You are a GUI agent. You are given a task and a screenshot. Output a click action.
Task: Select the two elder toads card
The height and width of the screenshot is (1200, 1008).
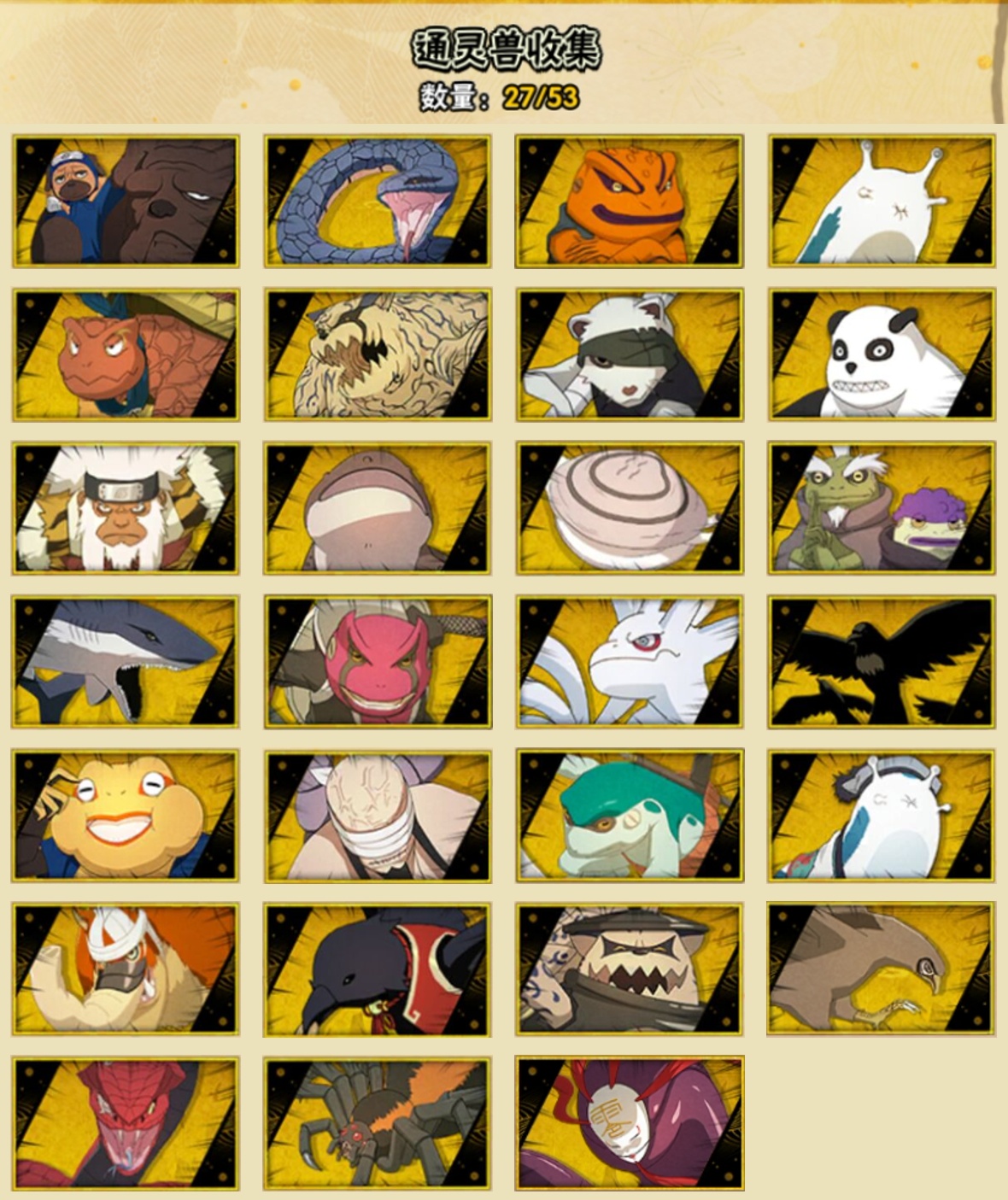tap(882, 508)
